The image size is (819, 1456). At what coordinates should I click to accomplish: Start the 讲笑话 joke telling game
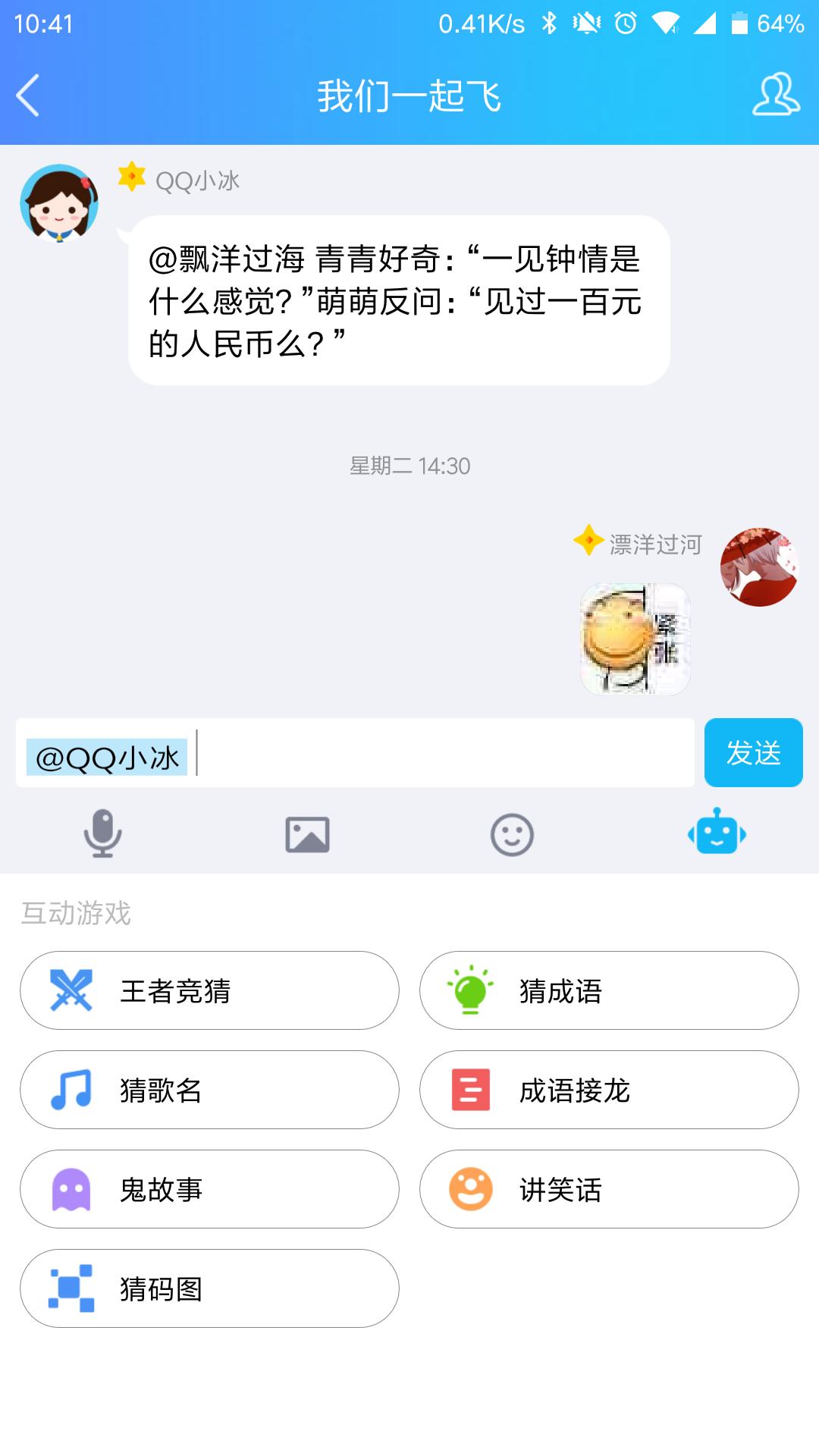pyautogui.click(x=610, y=1189)
